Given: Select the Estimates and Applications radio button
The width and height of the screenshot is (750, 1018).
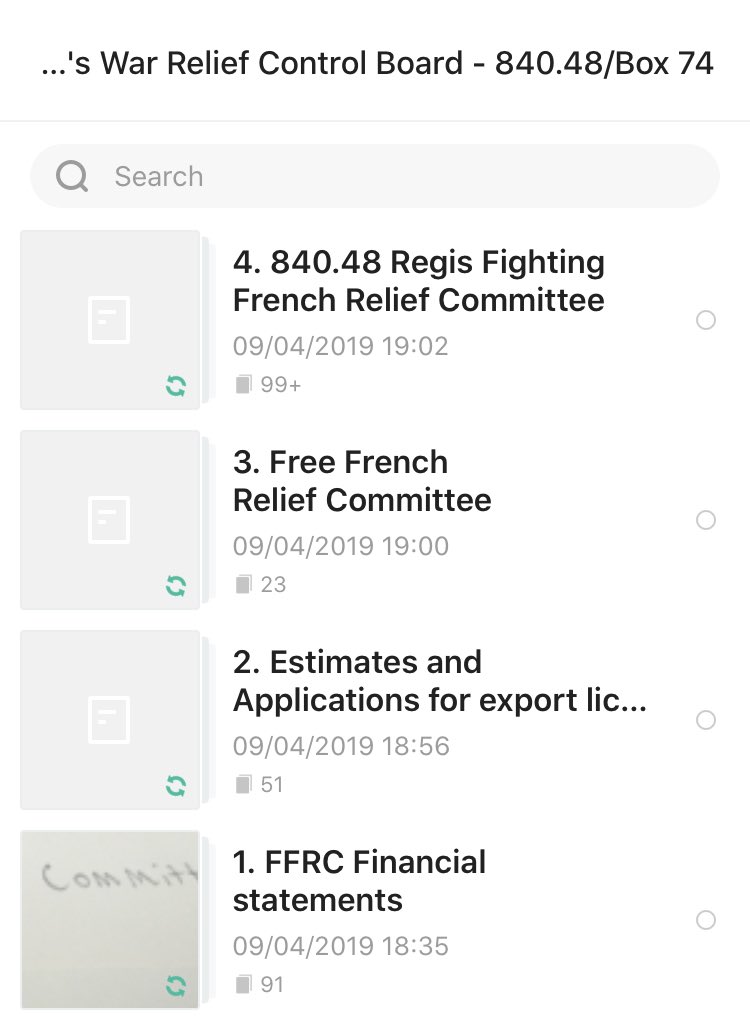Looking at the screenshot, I should [x=706, y=720].
